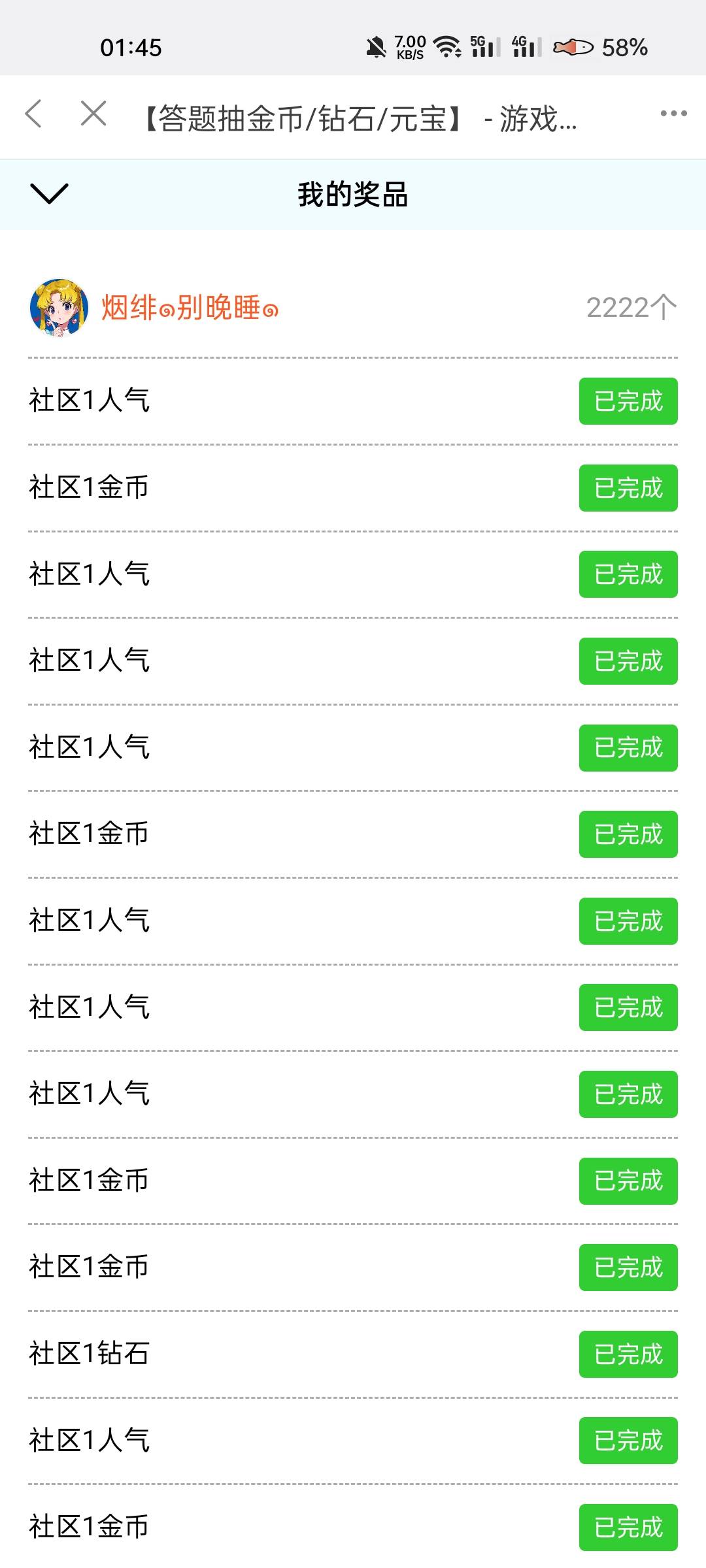Open the three-dot overflow menu

pyautogui.click(x=673, y=114)
